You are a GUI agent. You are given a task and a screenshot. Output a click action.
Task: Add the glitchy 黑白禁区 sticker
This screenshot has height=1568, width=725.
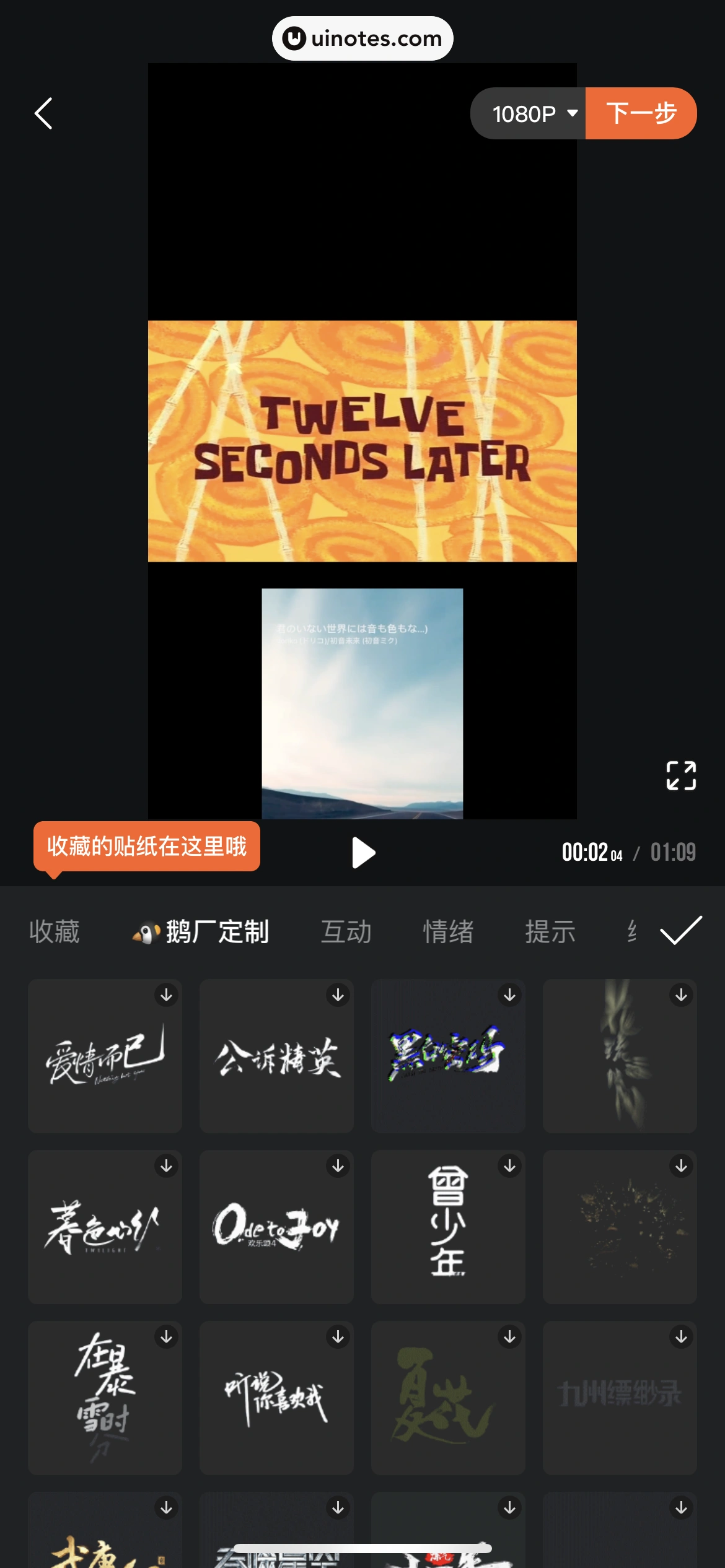[448, 1056]
